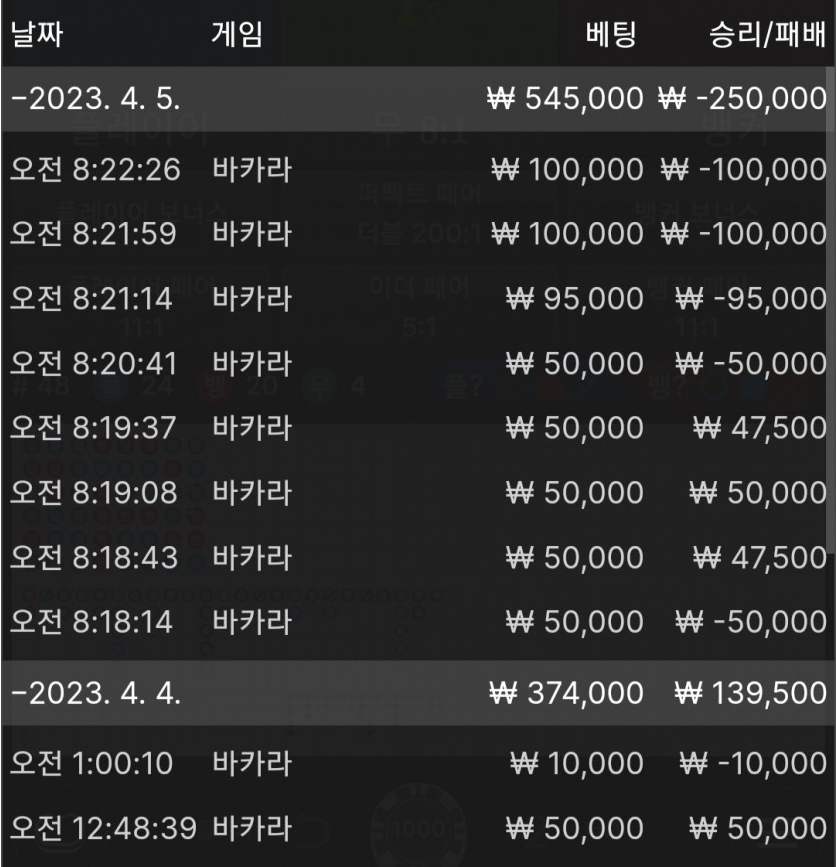Open the 오전 8:22:26 바카라 bet record
The image size is (837, 867).
tap(418, 169)
